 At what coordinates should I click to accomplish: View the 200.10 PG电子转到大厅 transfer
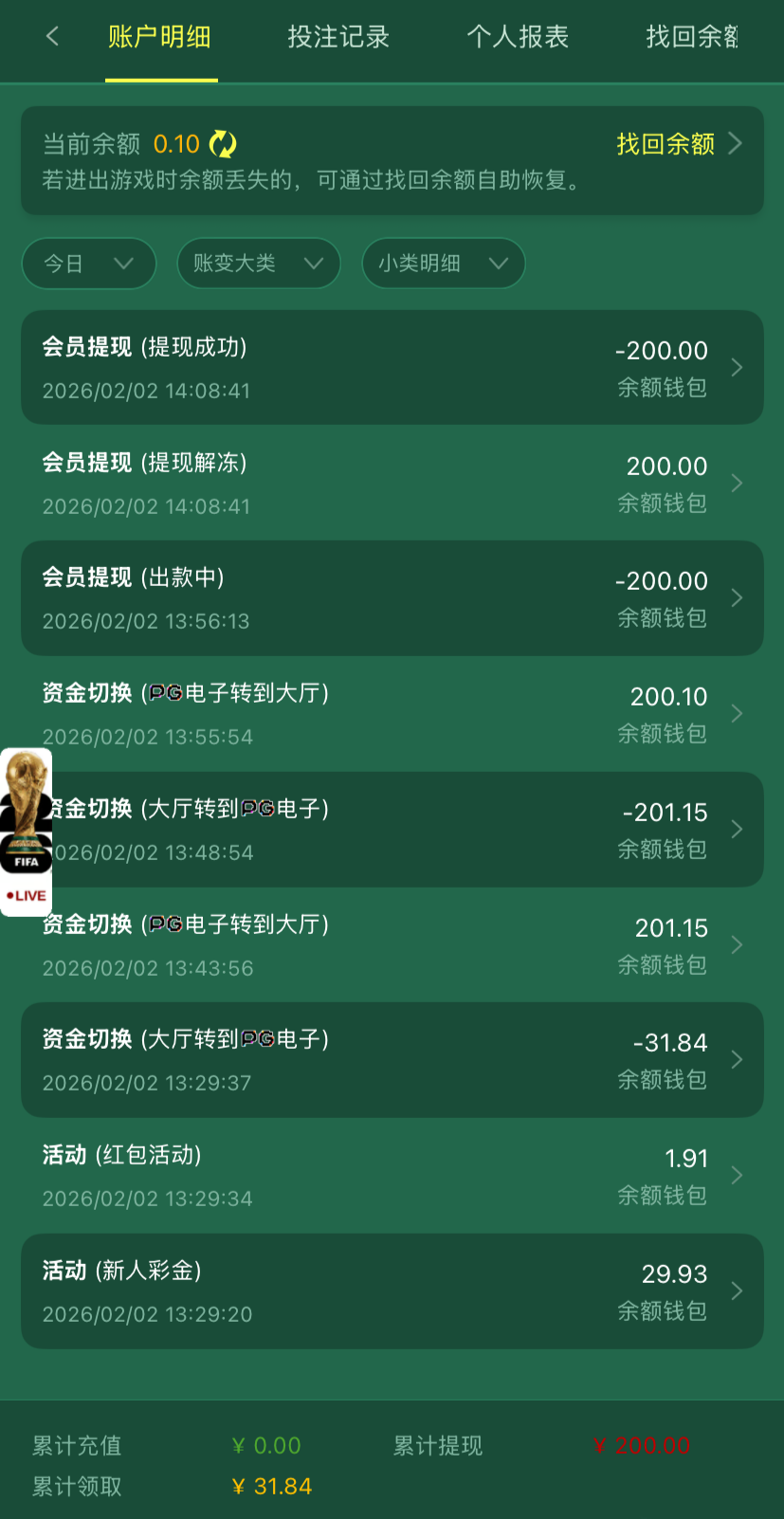click(392, 714)
